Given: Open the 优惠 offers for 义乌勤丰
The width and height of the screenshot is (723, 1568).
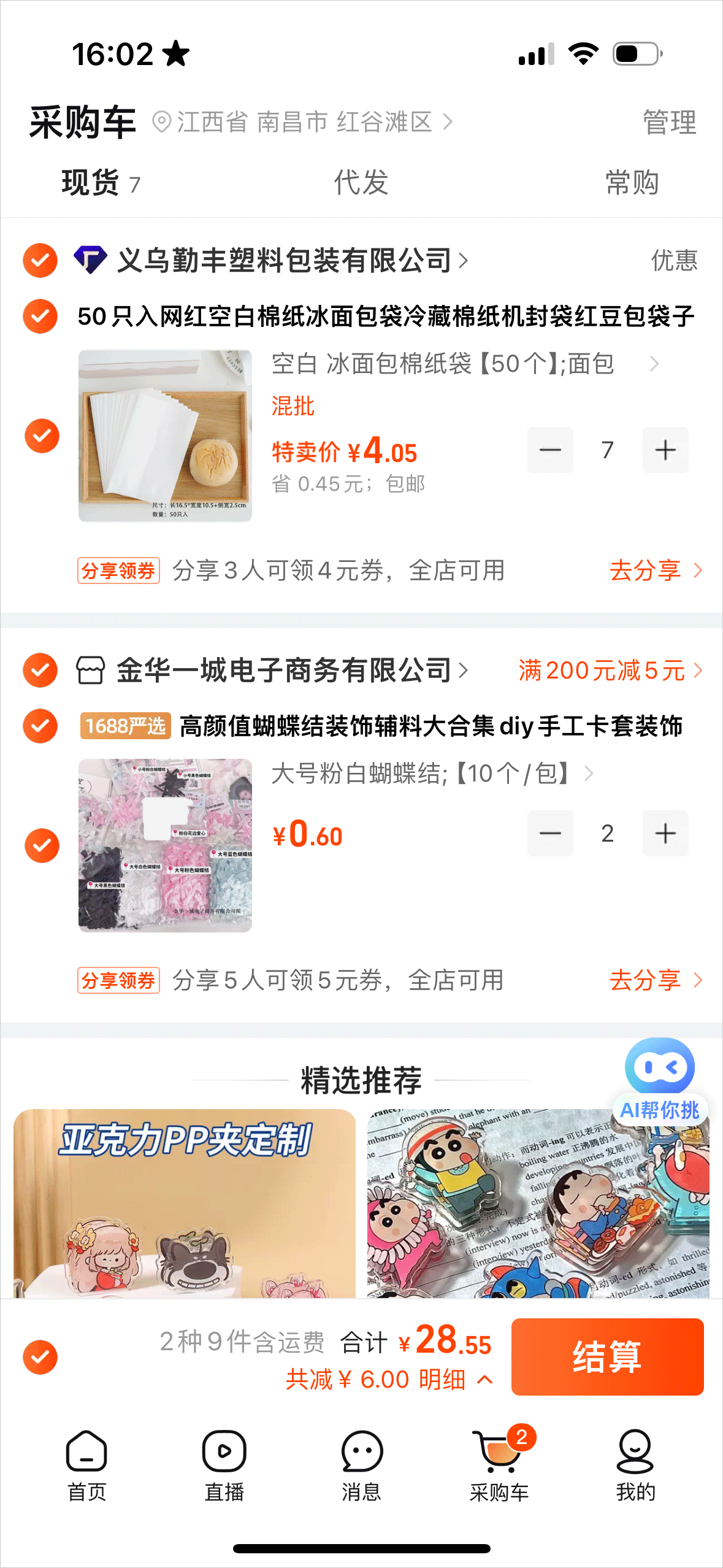Looking at the screenshot, I should pyautogui.click(x=674, y=260).
